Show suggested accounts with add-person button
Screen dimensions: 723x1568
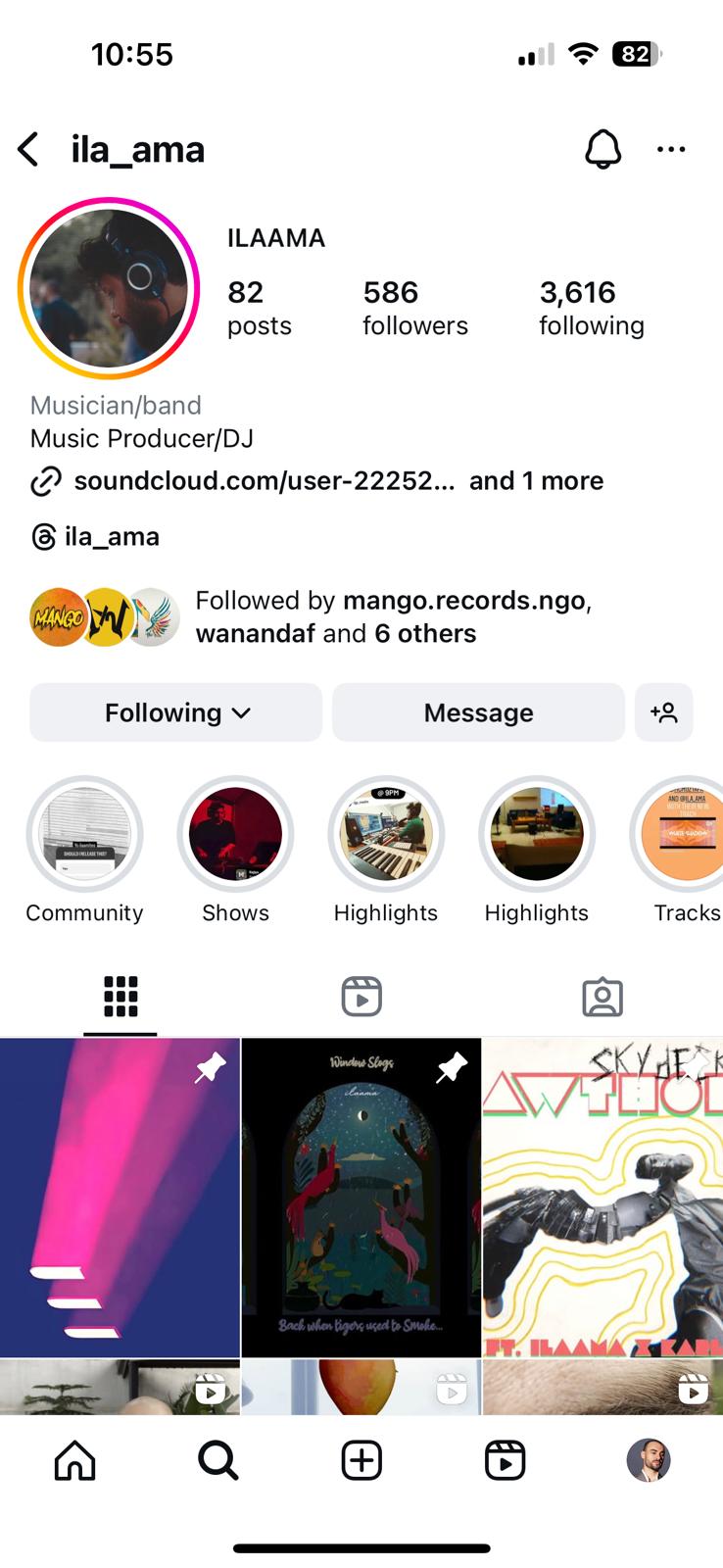point(663,712)
